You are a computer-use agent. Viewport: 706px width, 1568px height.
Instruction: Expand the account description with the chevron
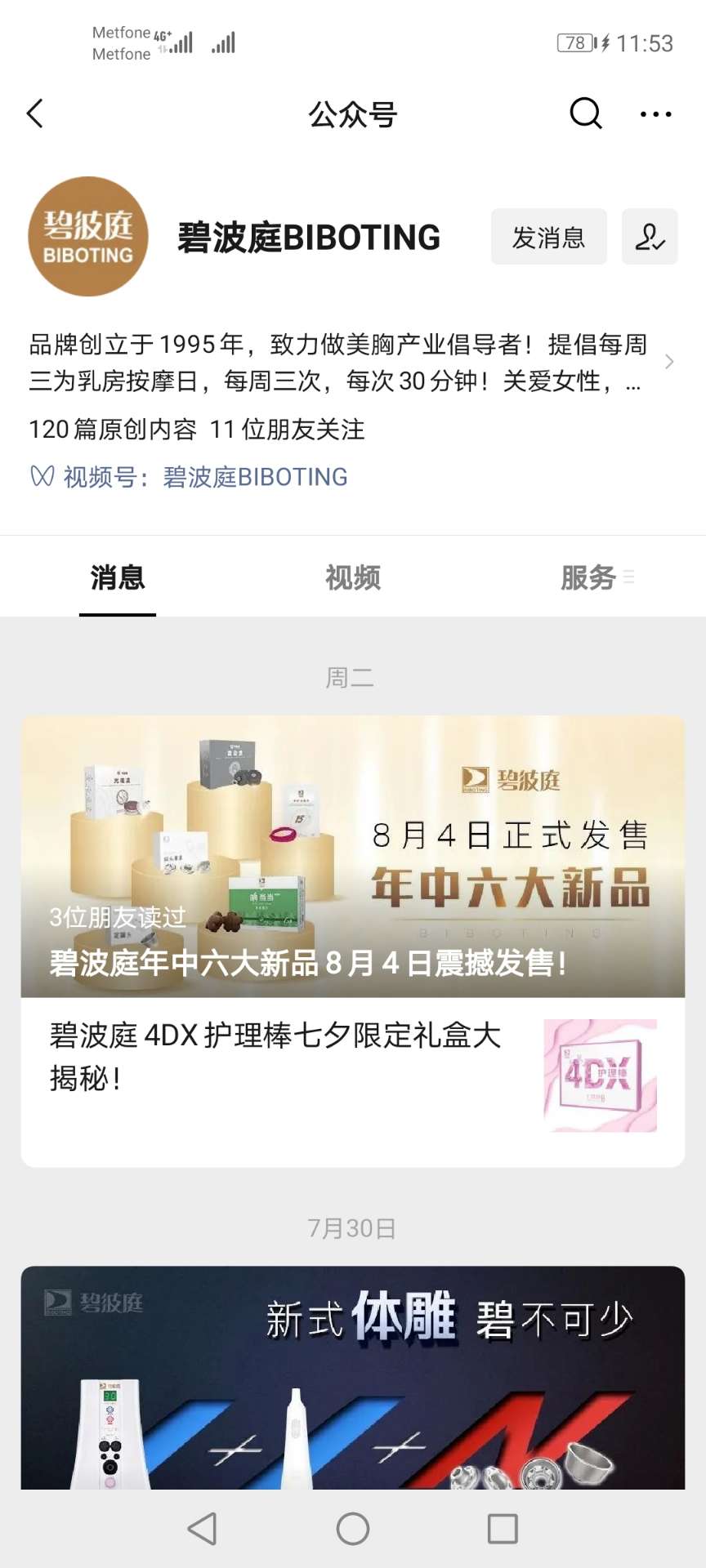point(669,362)
